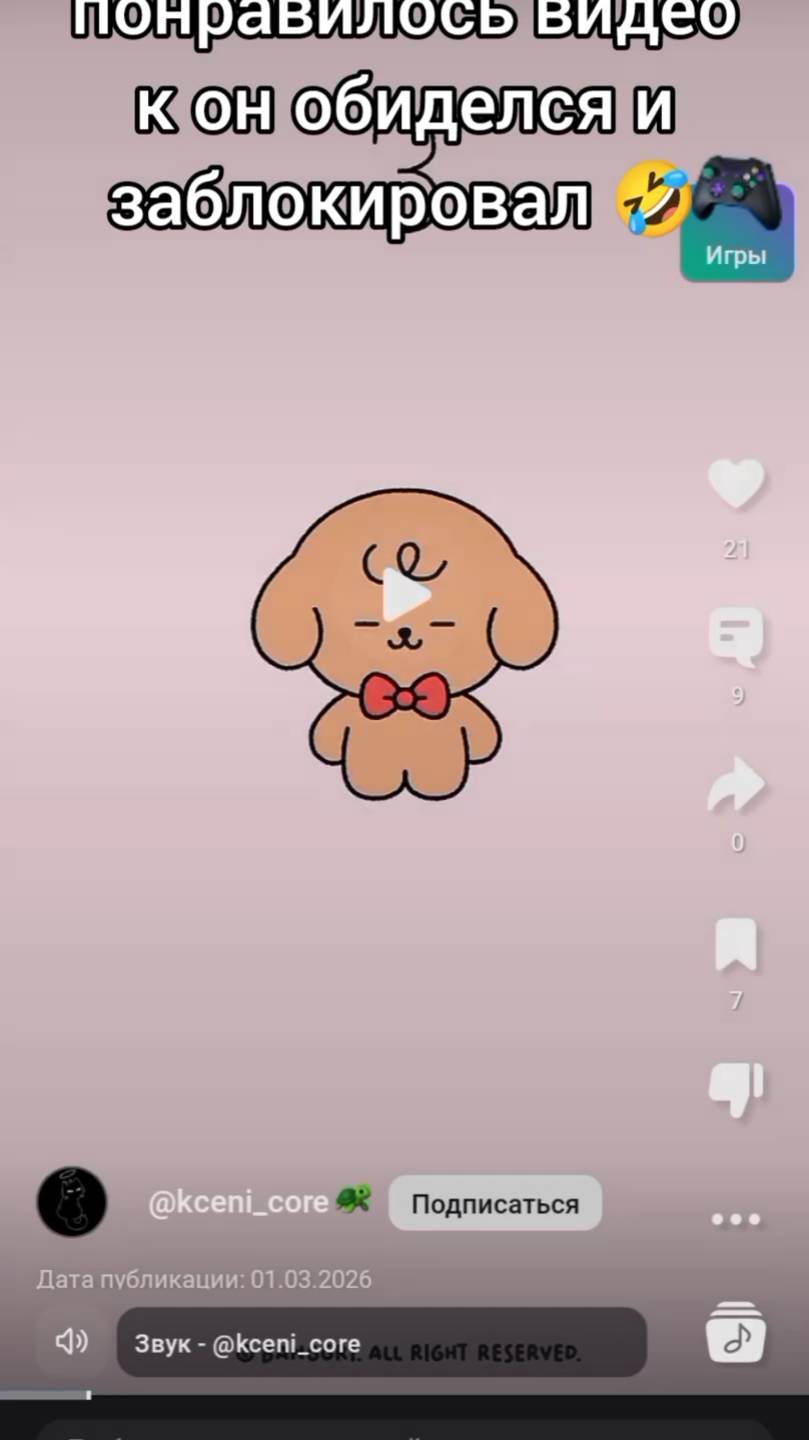Screen dimensions: 809x1440
Task: Open the three-dot more options menu
Action: pos(736,1220)
